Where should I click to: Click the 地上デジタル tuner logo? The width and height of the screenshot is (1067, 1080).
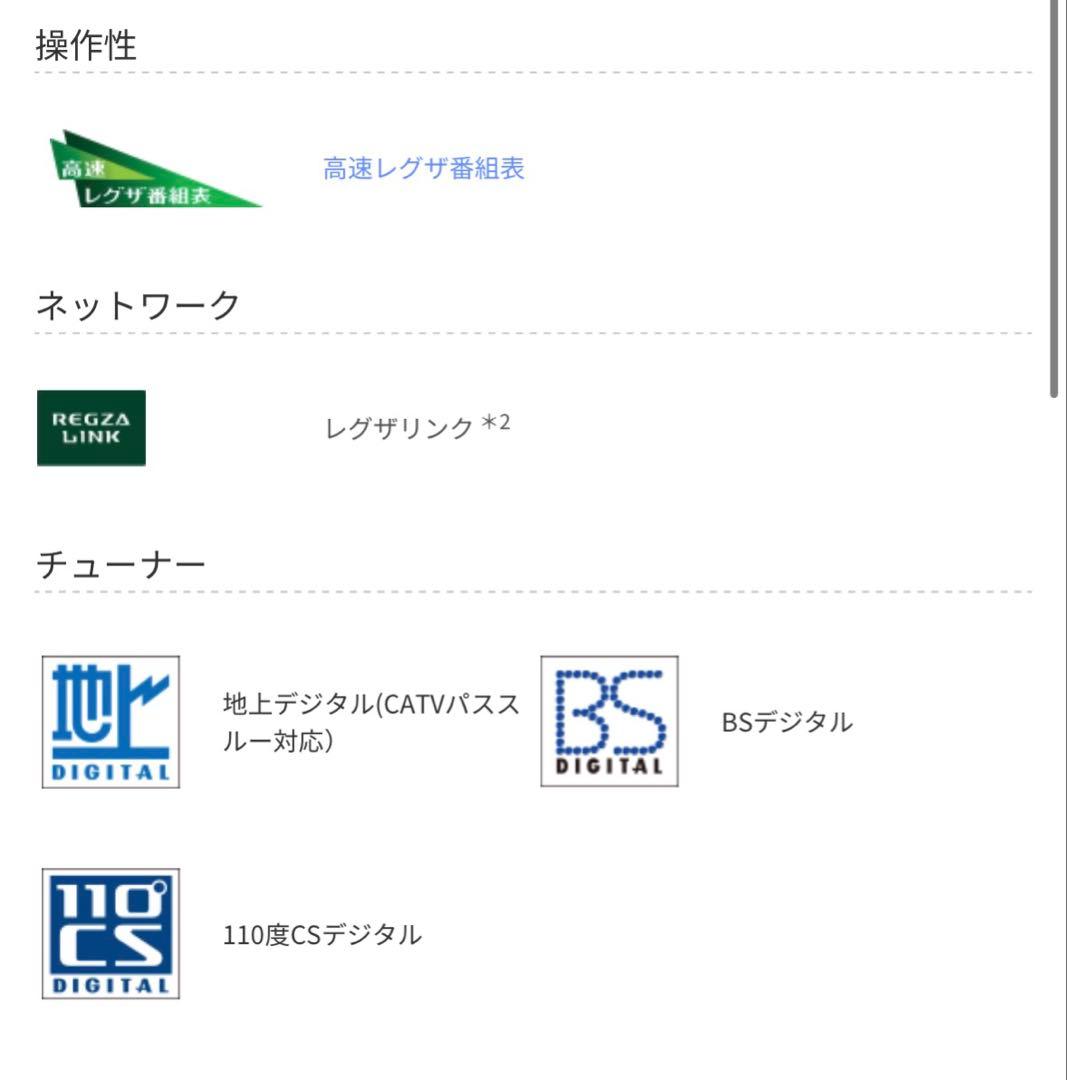pos(110,720)
